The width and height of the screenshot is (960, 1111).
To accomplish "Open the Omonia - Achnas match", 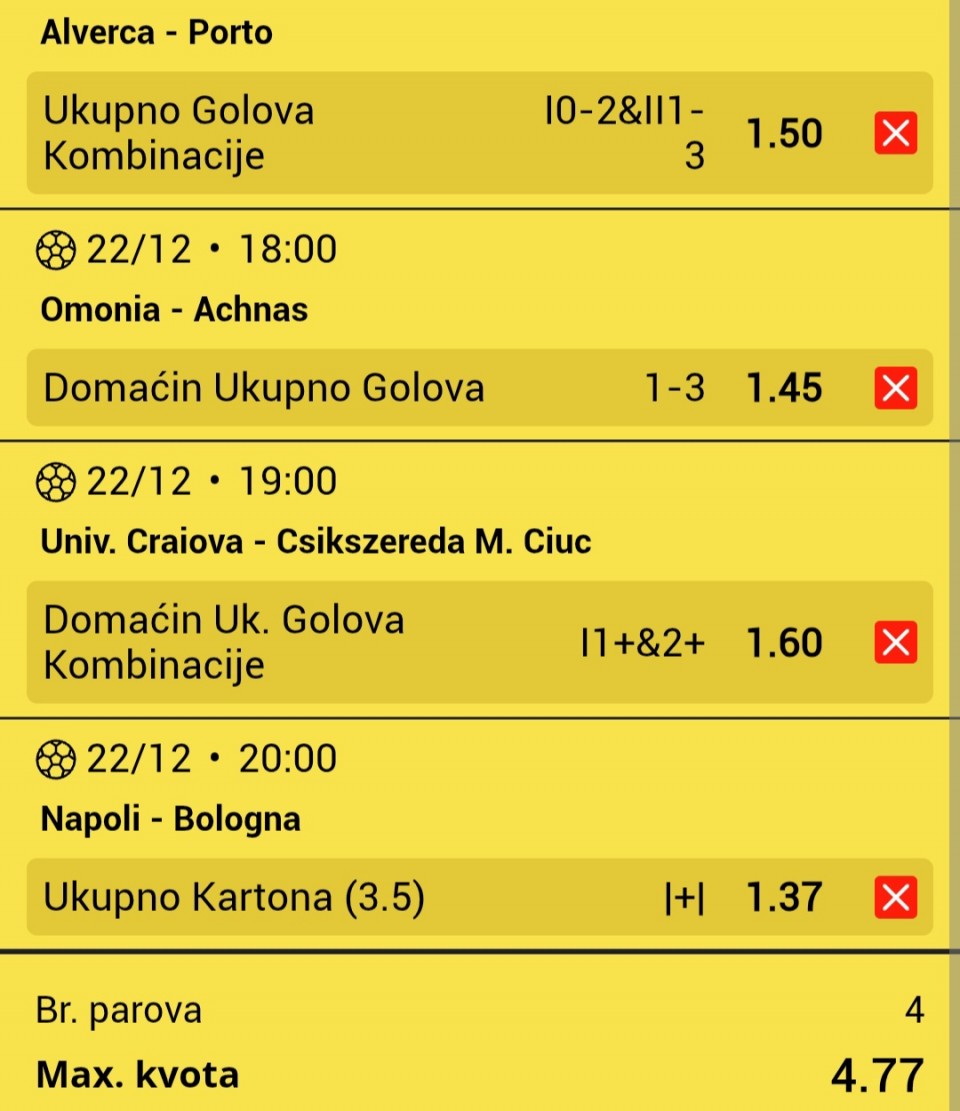I will coord(174,310).
